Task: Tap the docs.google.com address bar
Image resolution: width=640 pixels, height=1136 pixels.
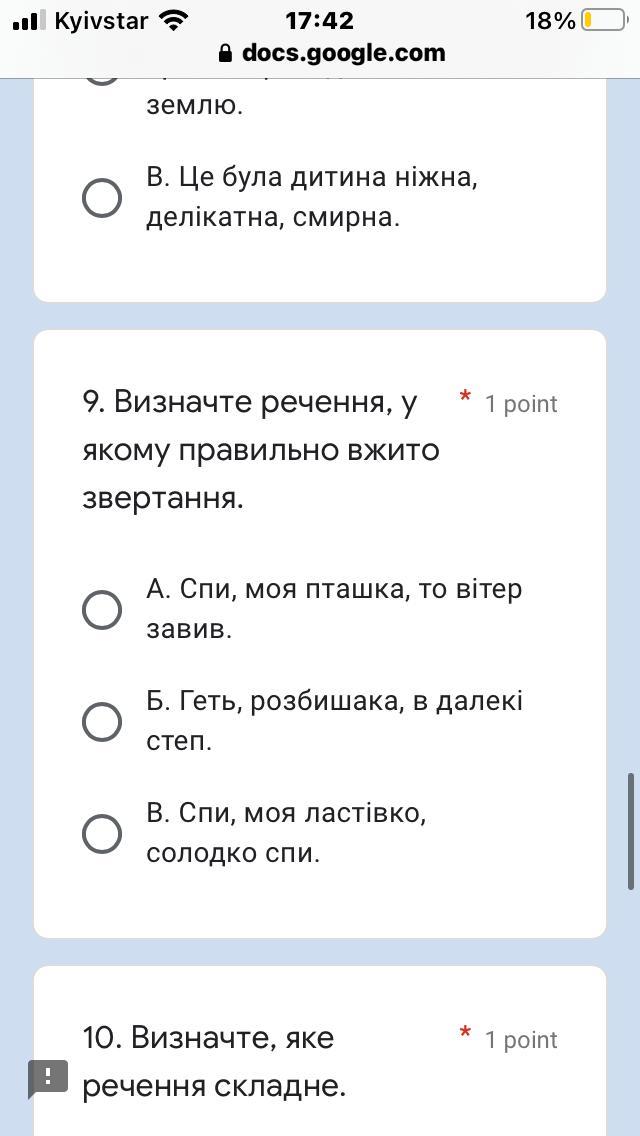Action: pyautogui.click(x=332, y=53)
